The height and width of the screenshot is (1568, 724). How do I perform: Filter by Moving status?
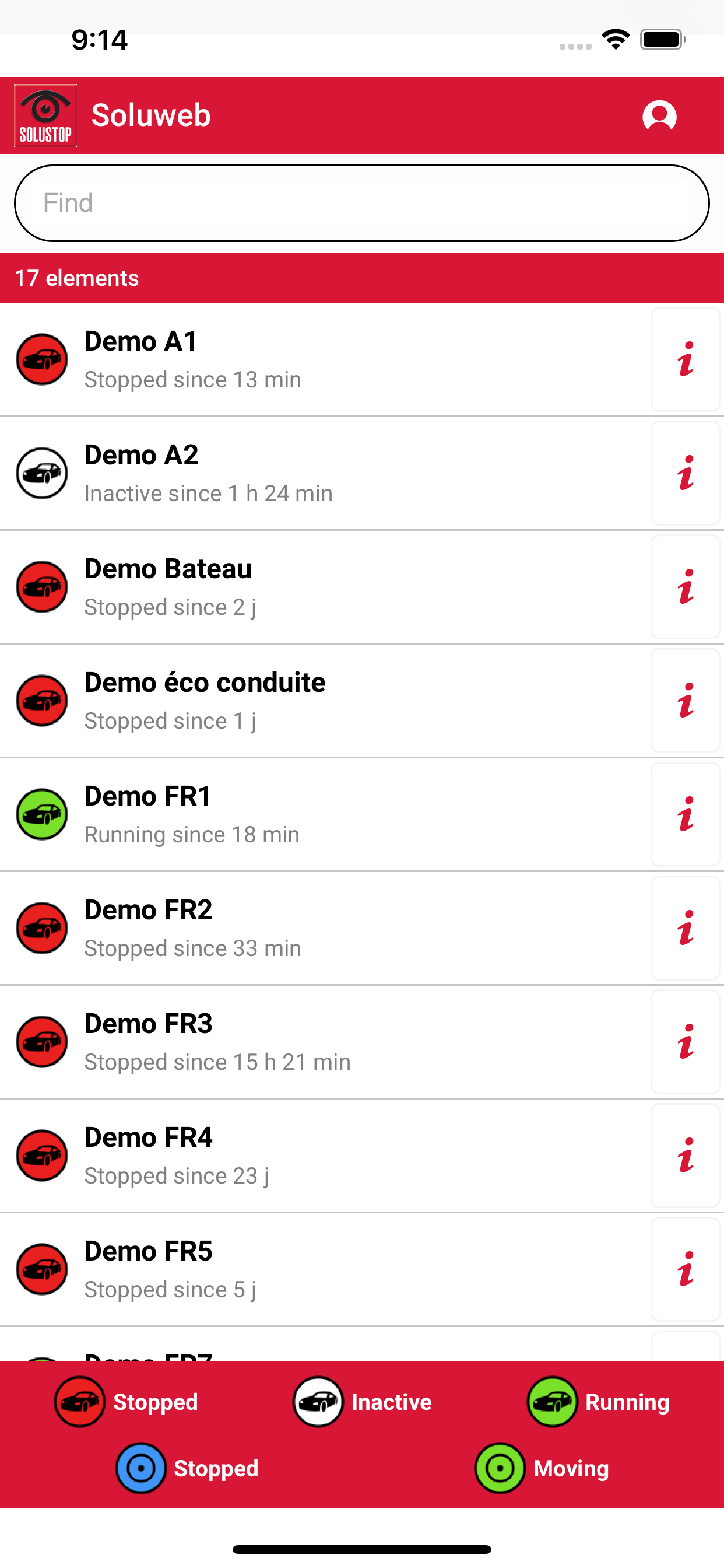coord(542,1469)
